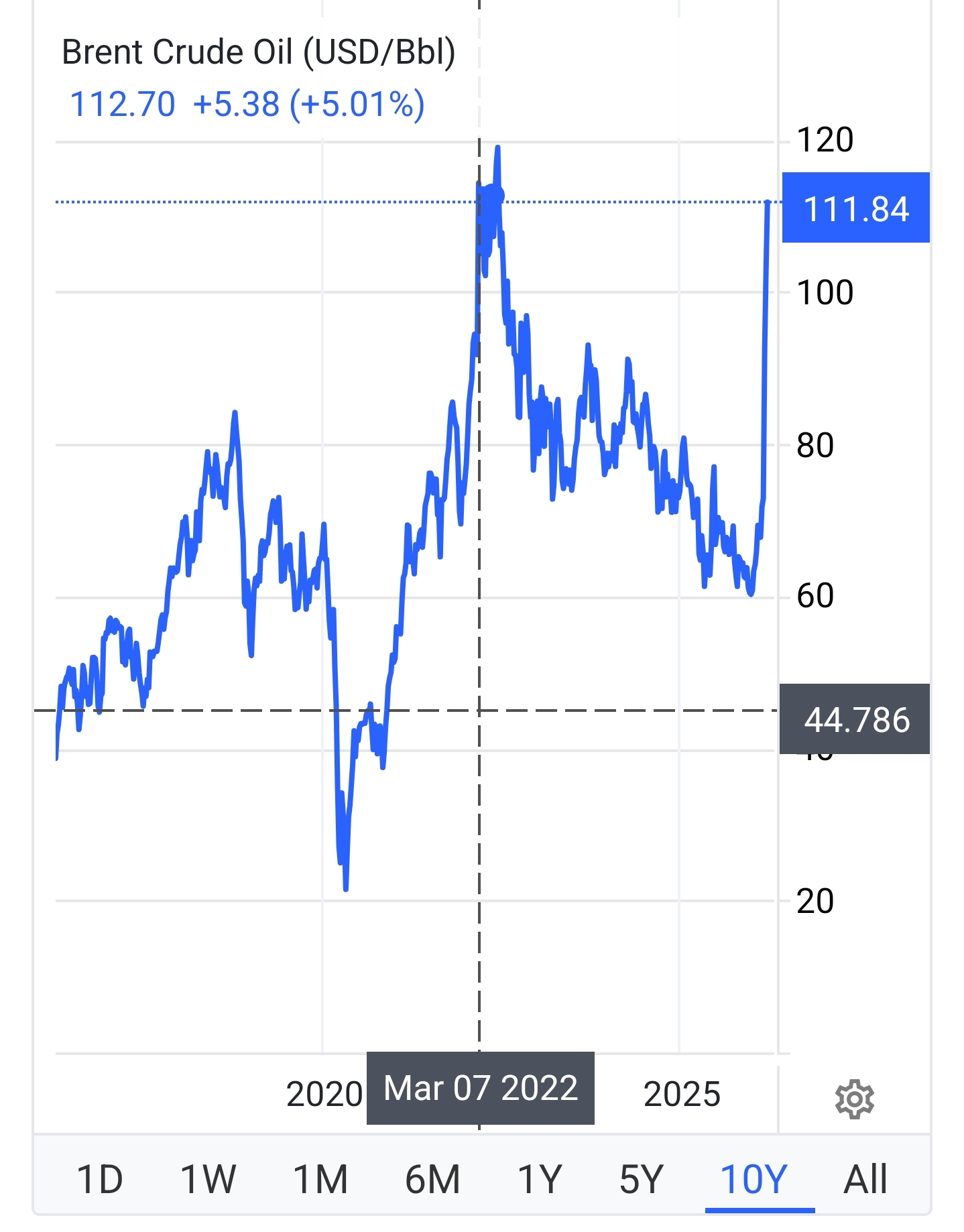Show All price history
This screenshot has width=964, height=1232.
(865, 1179)
